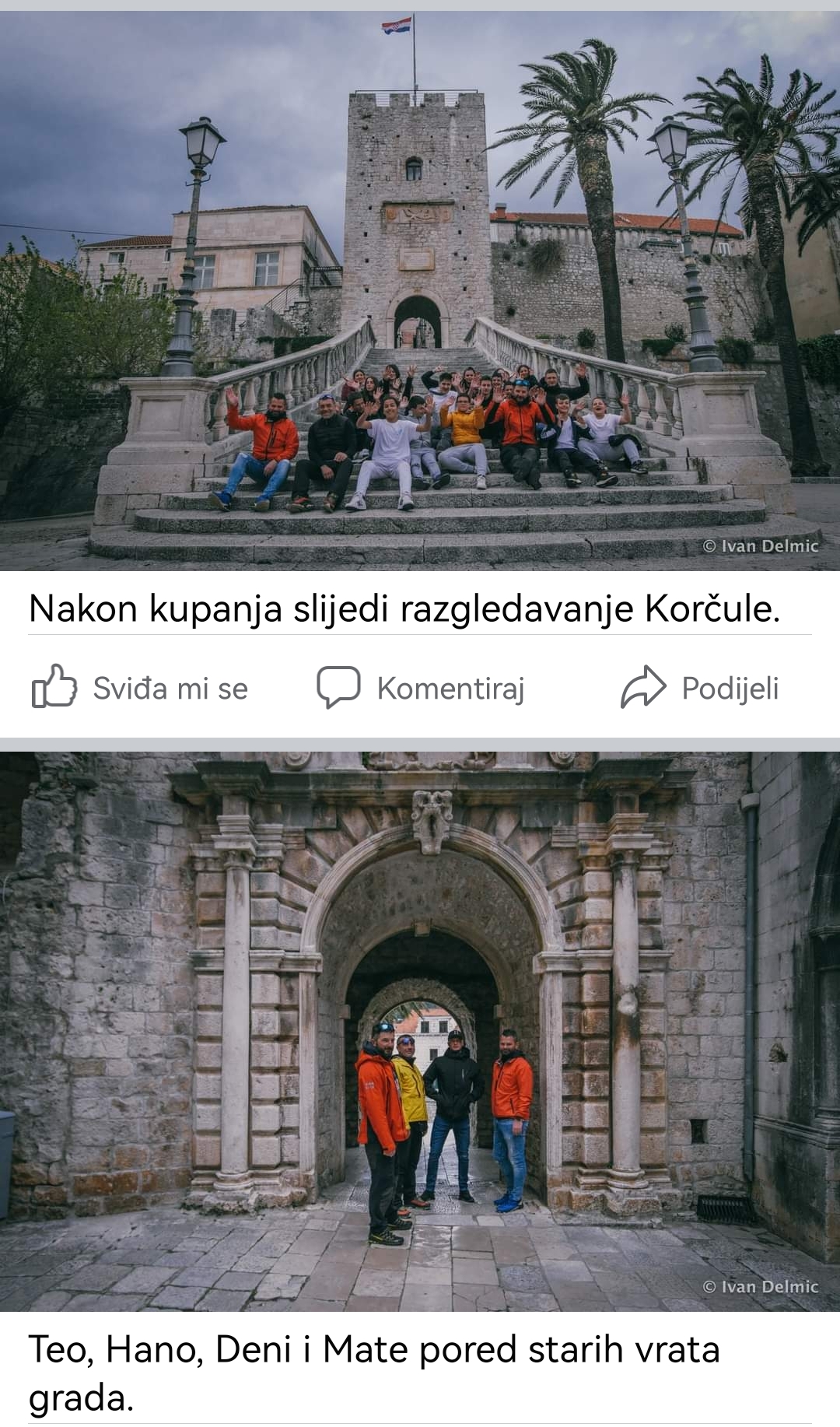Share the post via Podijeli

pos(700,688)
